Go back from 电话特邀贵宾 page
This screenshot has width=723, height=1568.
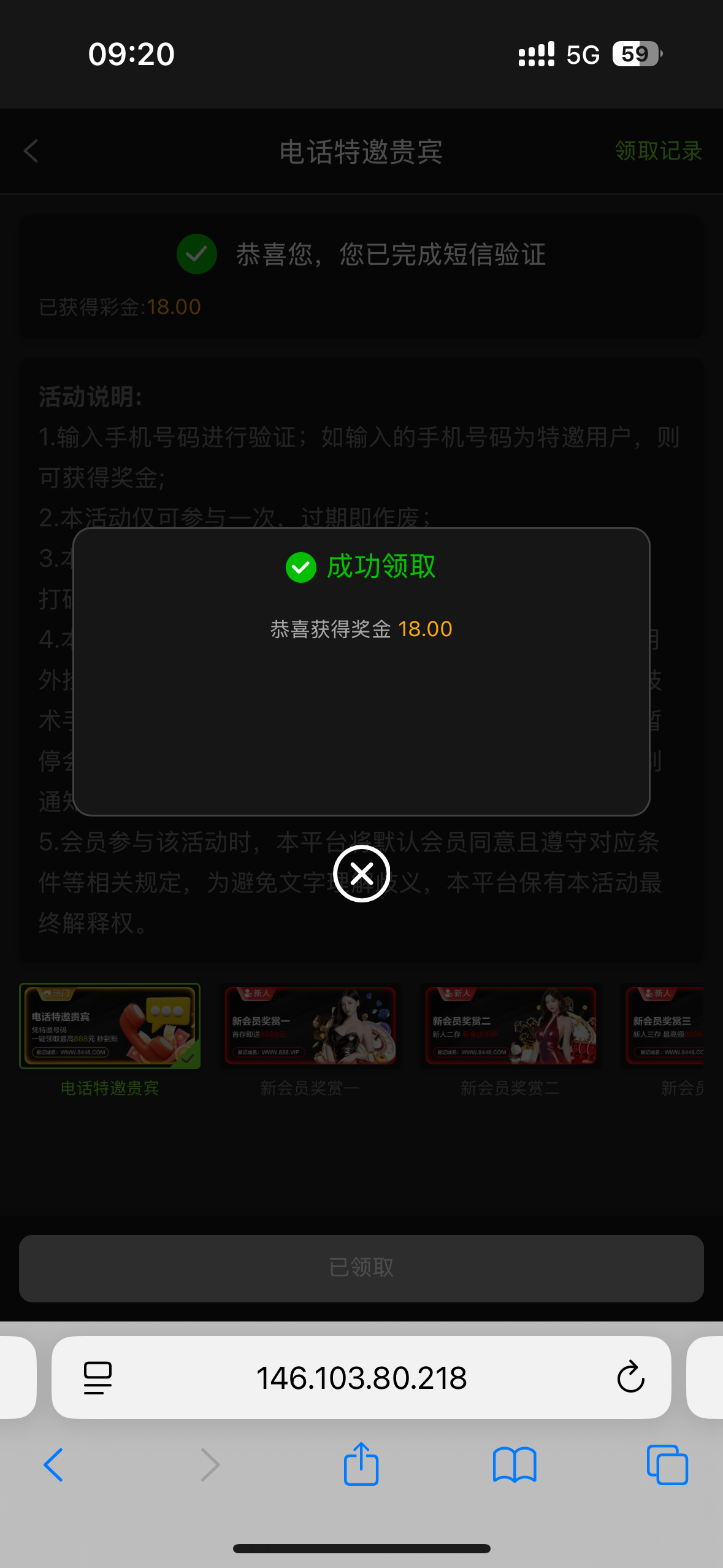coord(31,151)
